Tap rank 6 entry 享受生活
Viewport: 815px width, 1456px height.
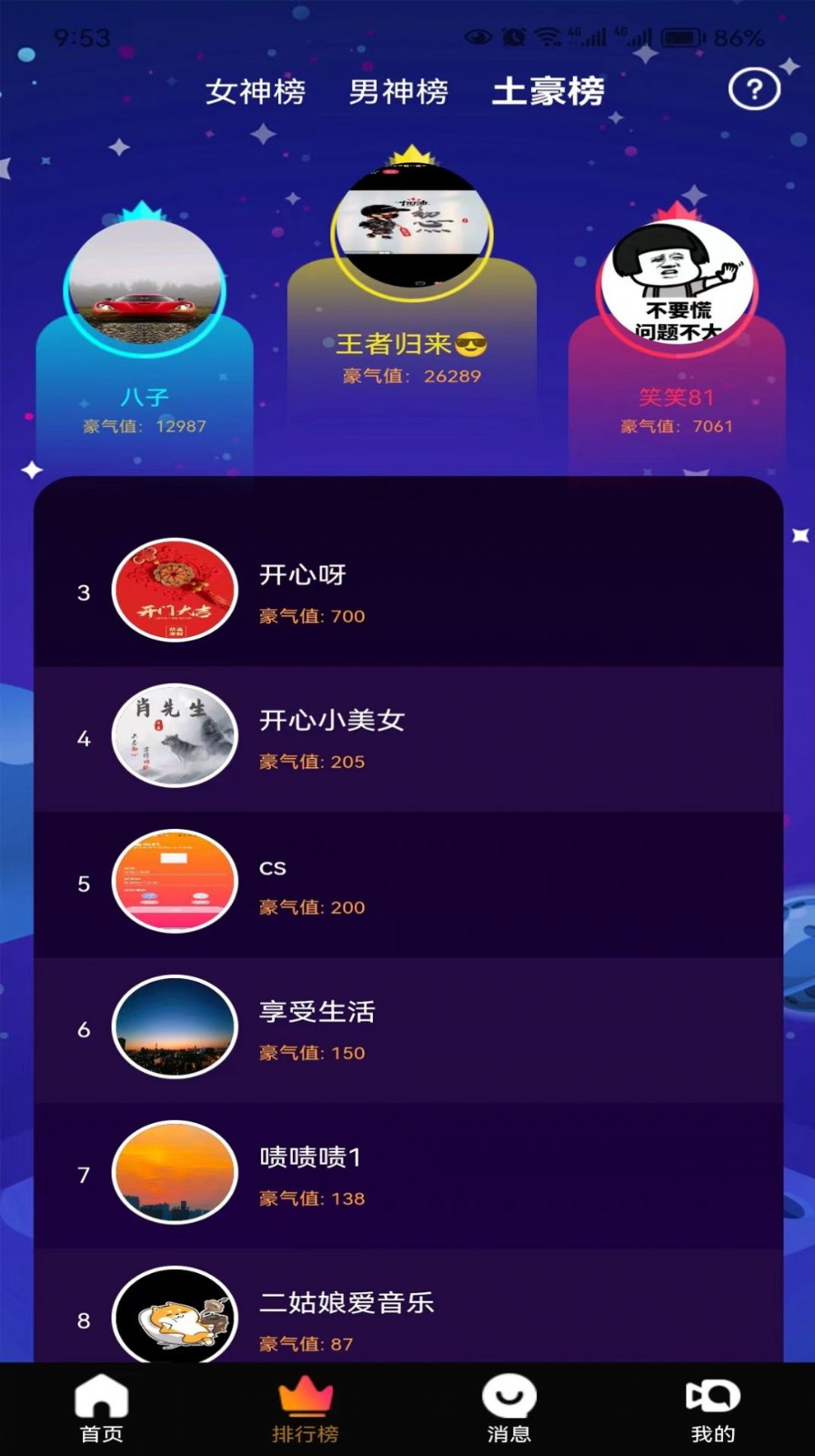[x=317, y=1012]
